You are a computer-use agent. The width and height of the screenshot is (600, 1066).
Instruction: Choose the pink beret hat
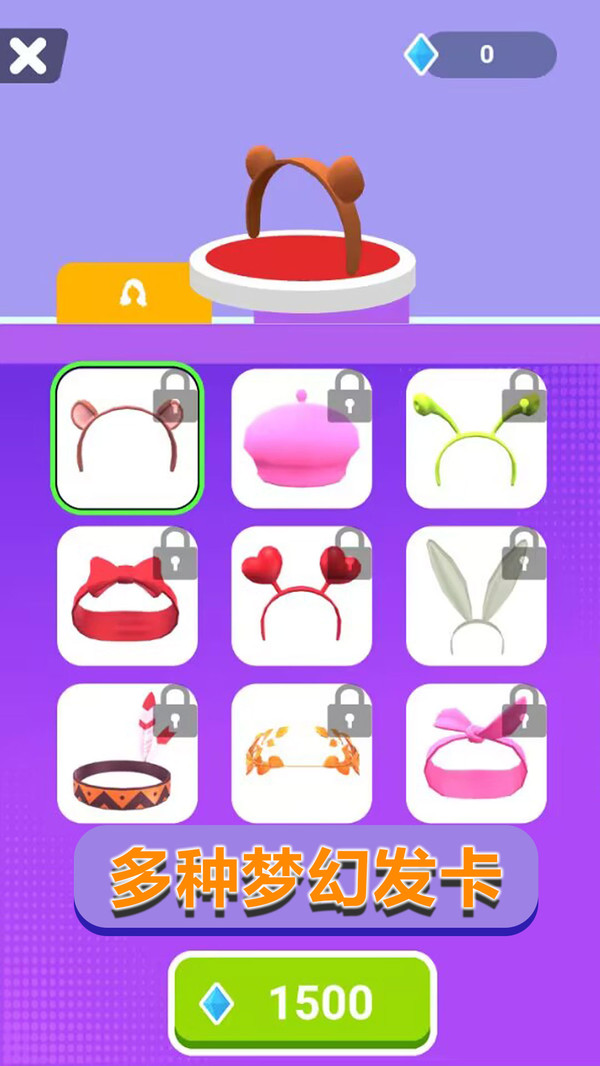(301, 439)
